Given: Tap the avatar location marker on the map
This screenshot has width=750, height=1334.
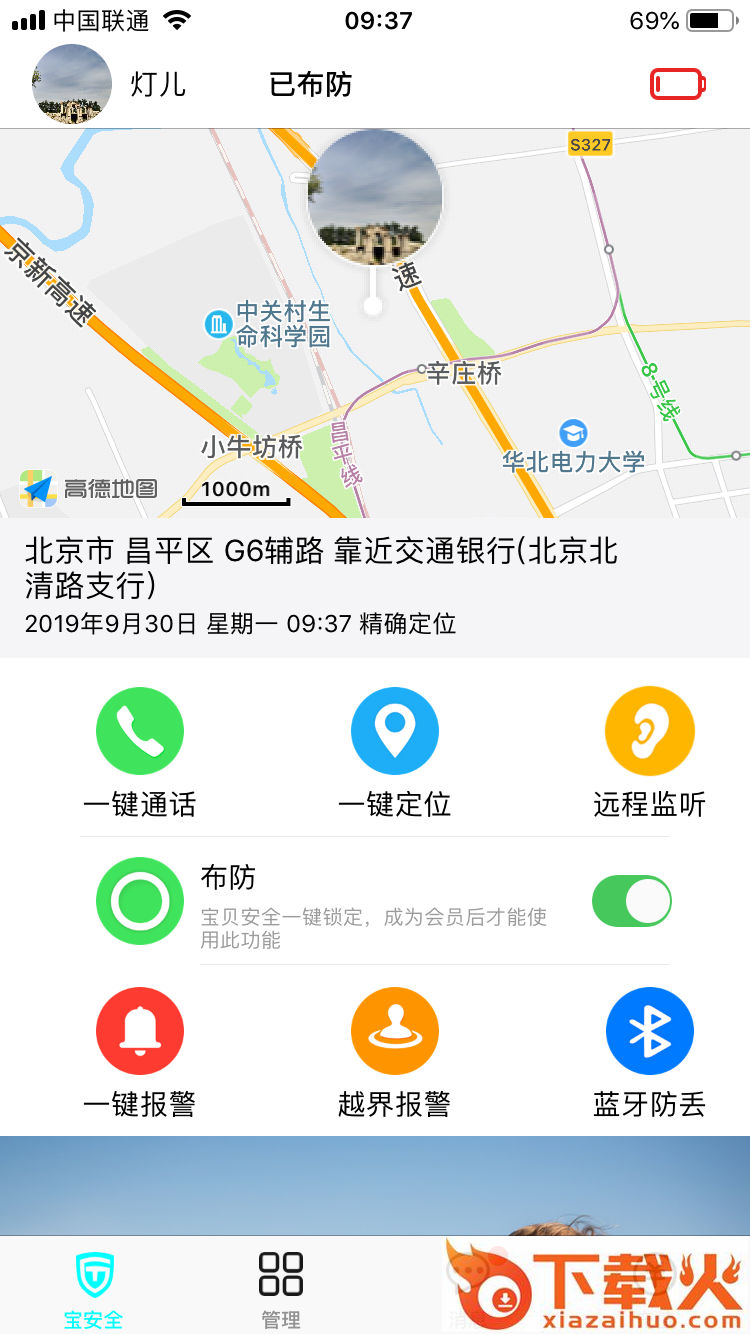Looking at the screenshot, I should click(375, 198).
